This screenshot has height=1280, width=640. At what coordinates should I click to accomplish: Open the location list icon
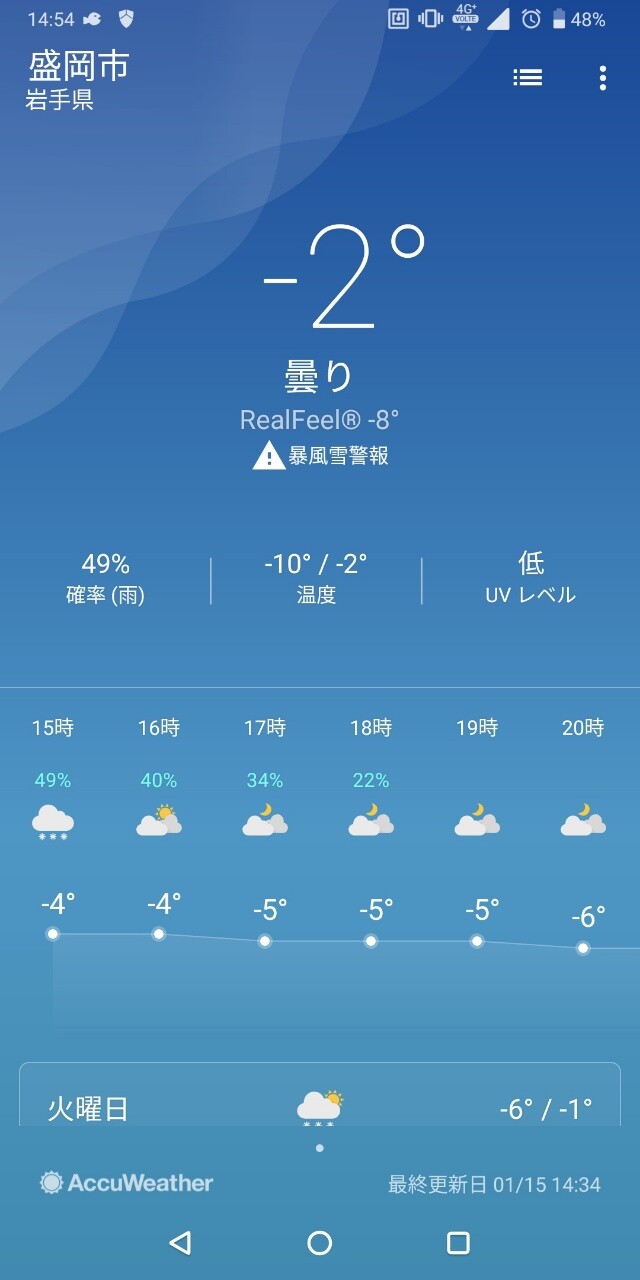point(528,77)
